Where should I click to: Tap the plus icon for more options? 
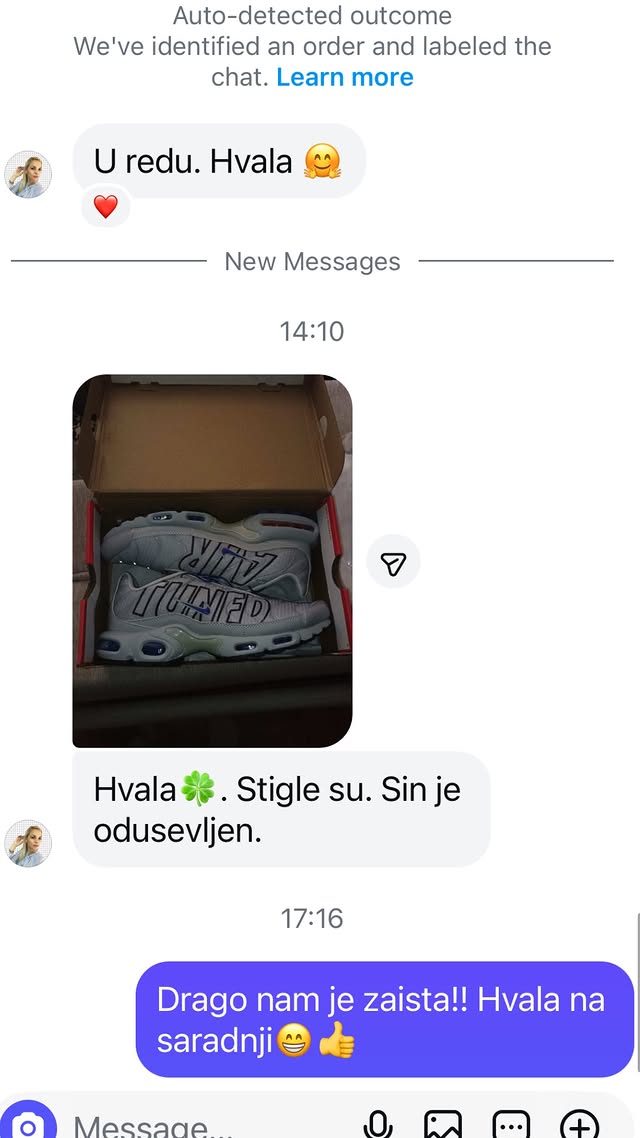pos(579,1125)
